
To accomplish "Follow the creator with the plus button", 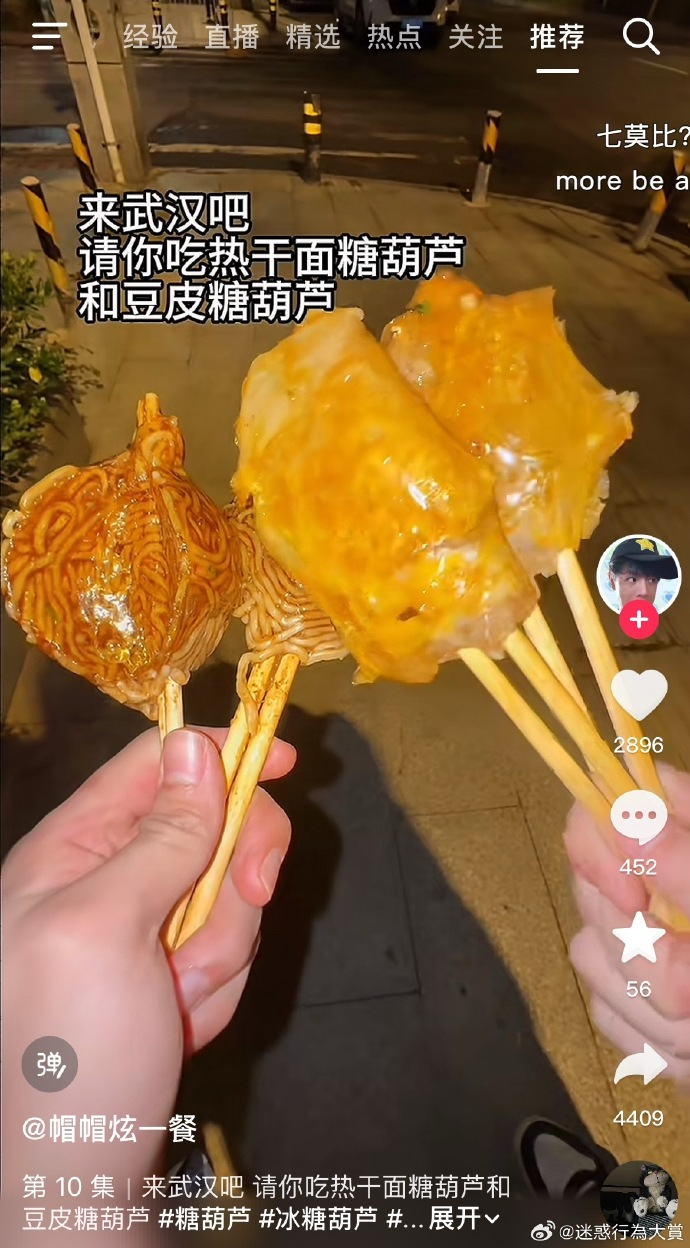I will pos(638,620).
